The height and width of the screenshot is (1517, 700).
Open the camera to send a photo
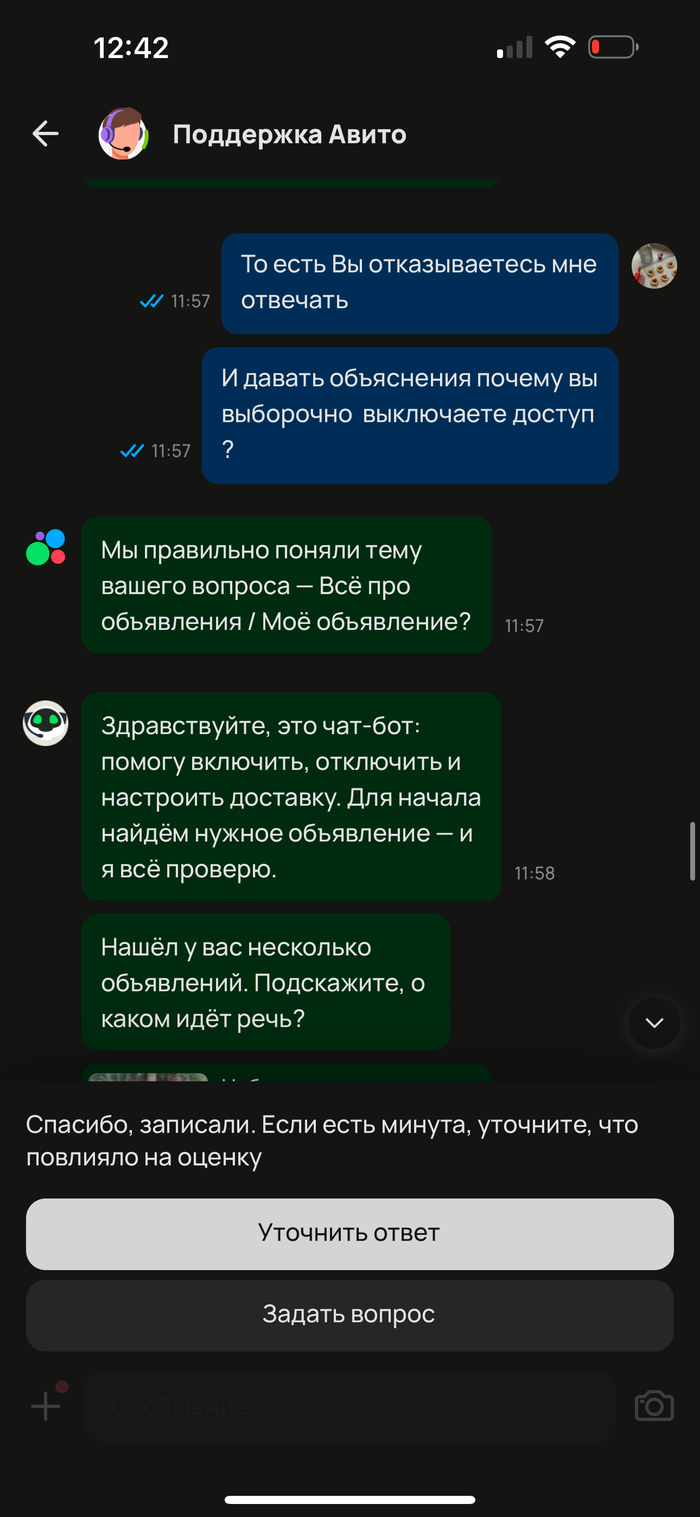point(654,1406)
